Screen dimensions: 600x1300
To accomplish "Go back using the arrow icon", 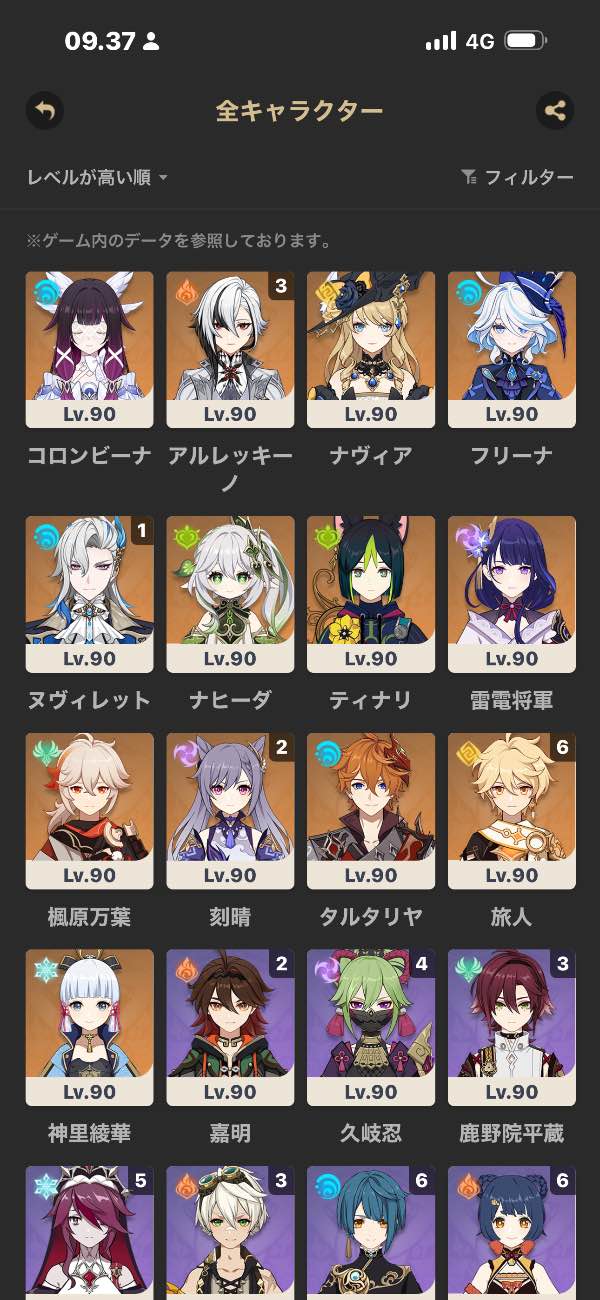I will 44,110.
